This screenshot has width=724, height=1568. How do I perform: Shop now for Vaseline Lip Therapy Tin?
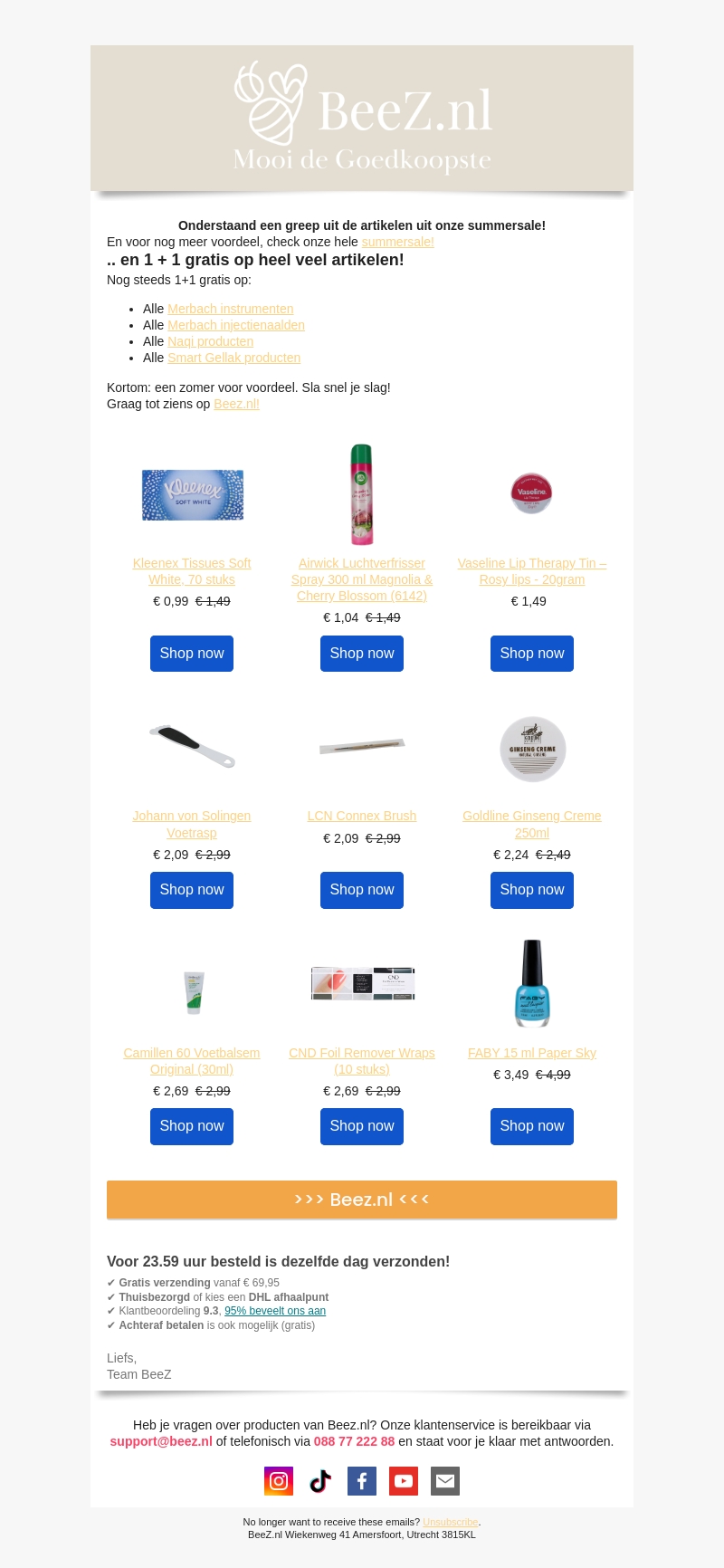pyautogui.click(x=532, y=654)
